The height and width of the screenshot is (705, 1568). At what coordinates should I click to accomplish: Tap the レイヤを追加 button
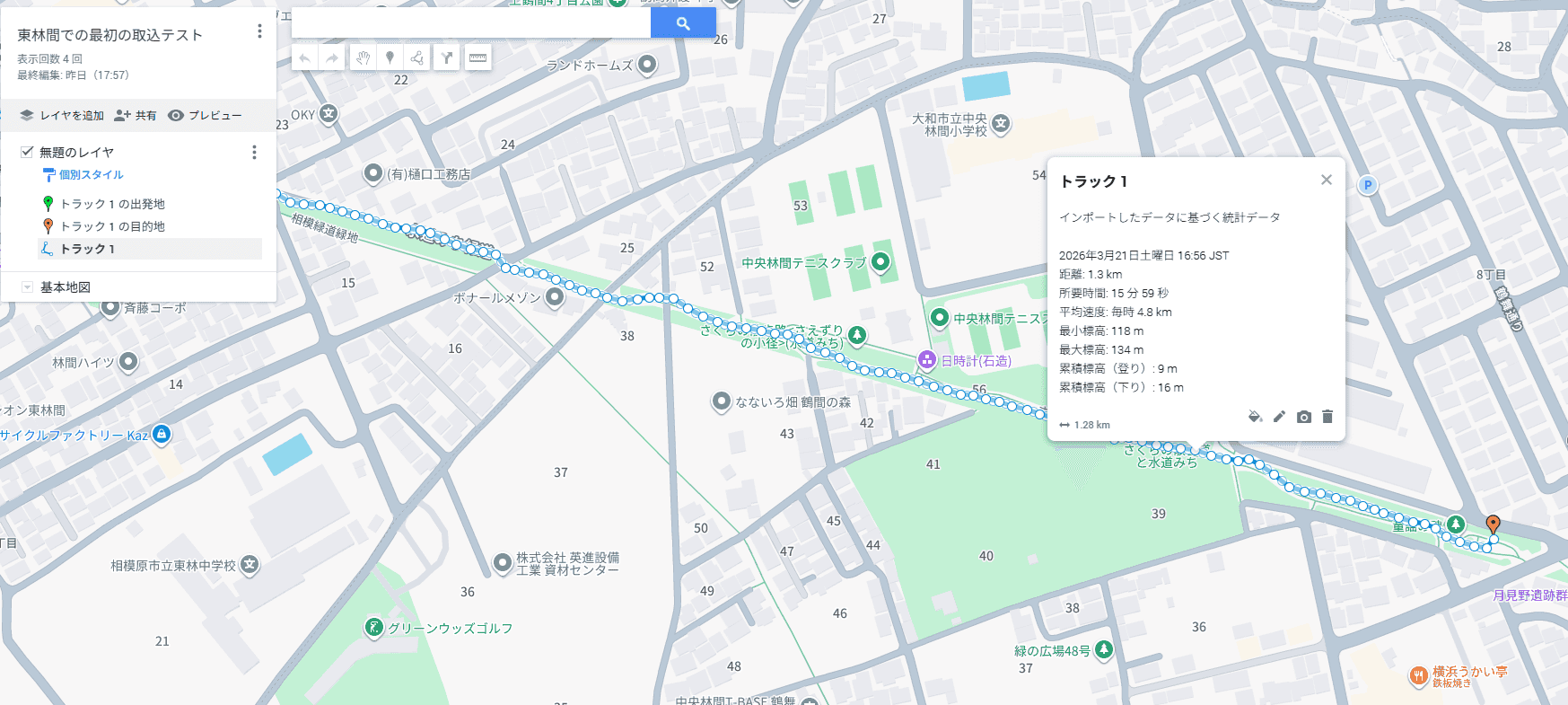click(x=62, y=116)
